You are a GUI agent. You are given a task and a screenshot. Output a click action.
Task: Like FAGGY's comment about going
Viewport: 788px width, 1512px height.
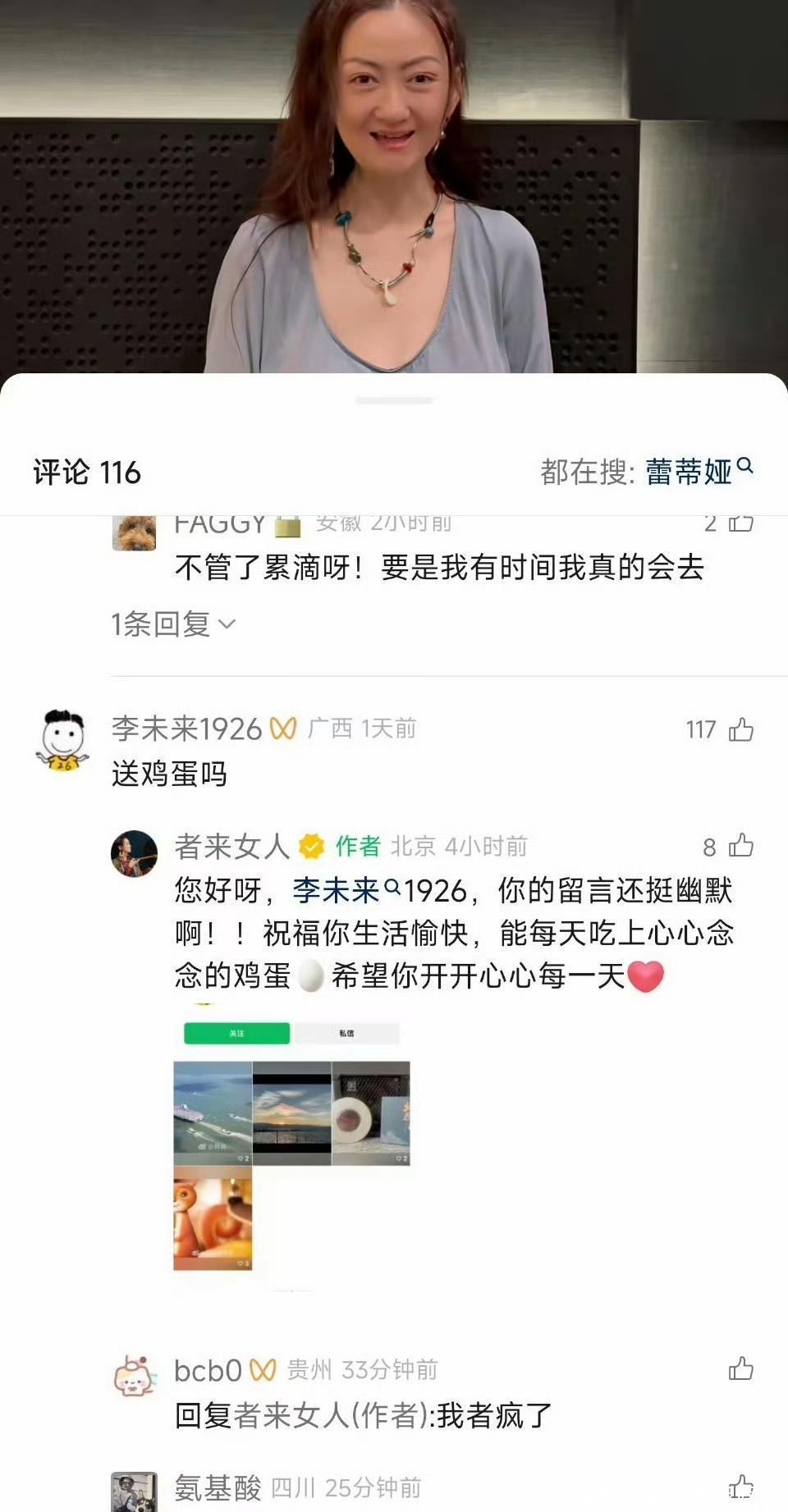(x=740, y=523)
